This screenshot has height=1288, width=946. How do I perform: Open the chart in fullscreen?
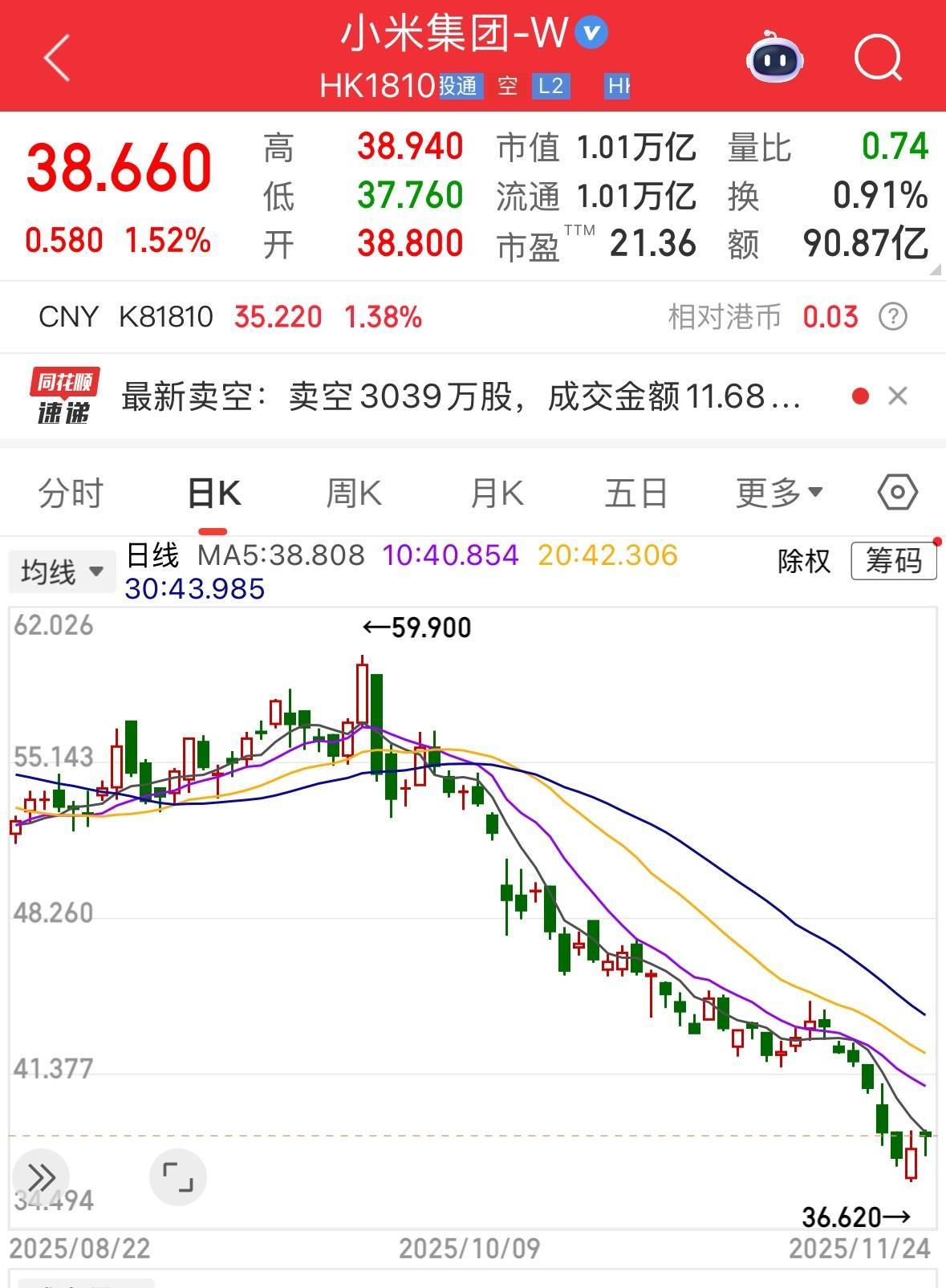point(177,1177)
